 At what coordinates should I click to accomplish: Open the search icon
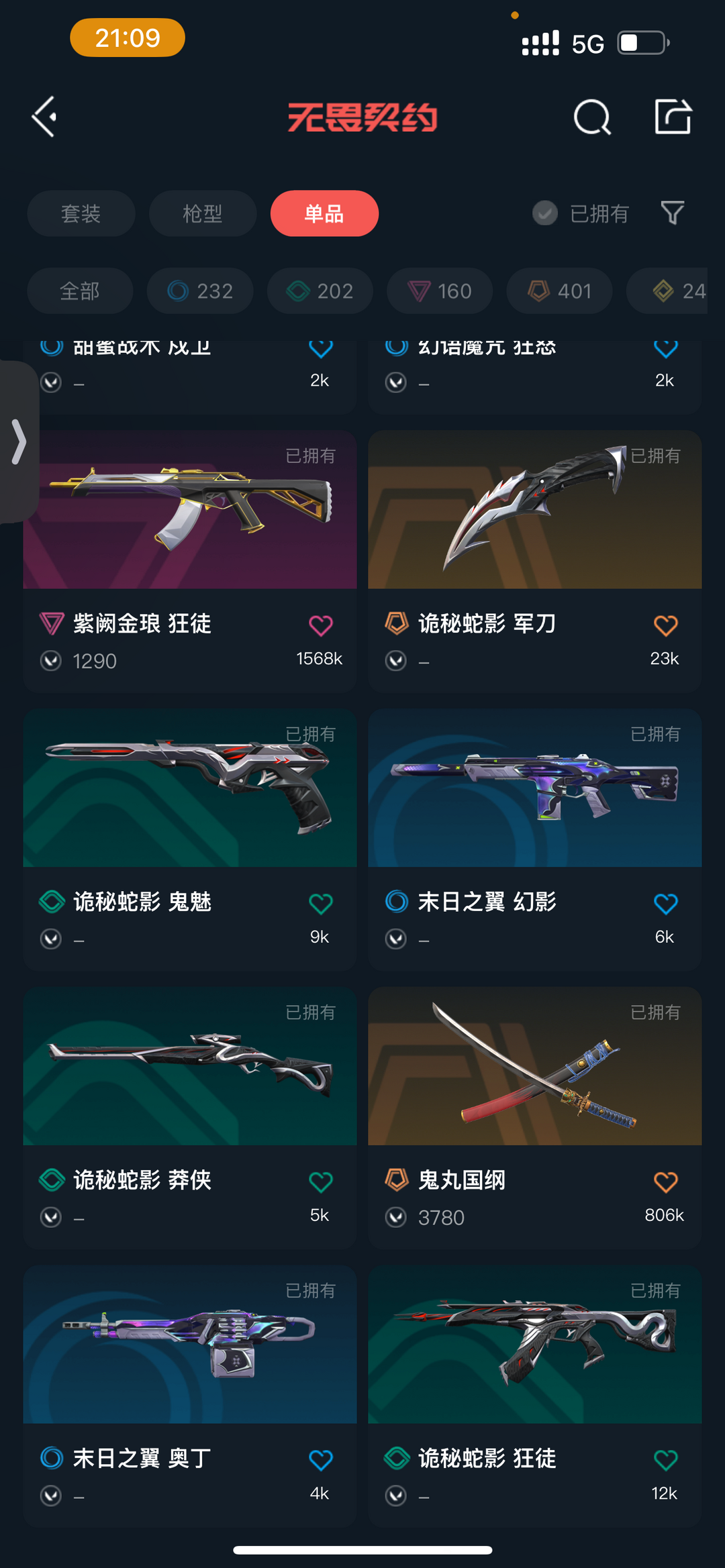(592, 117)
